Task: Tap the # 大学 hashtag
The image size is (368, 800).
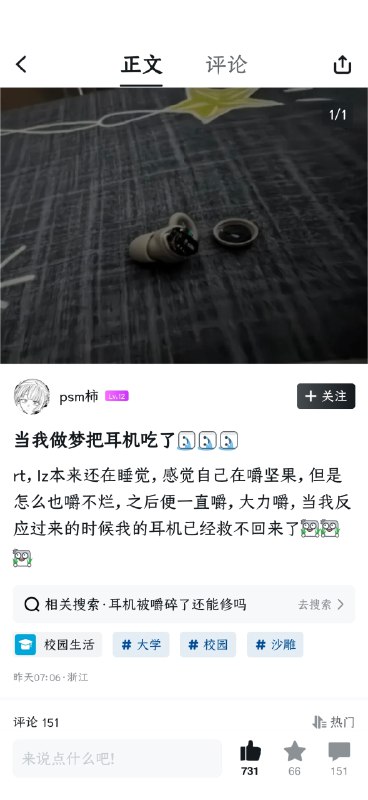Action: pyautogui.click(x=141, y=645)
